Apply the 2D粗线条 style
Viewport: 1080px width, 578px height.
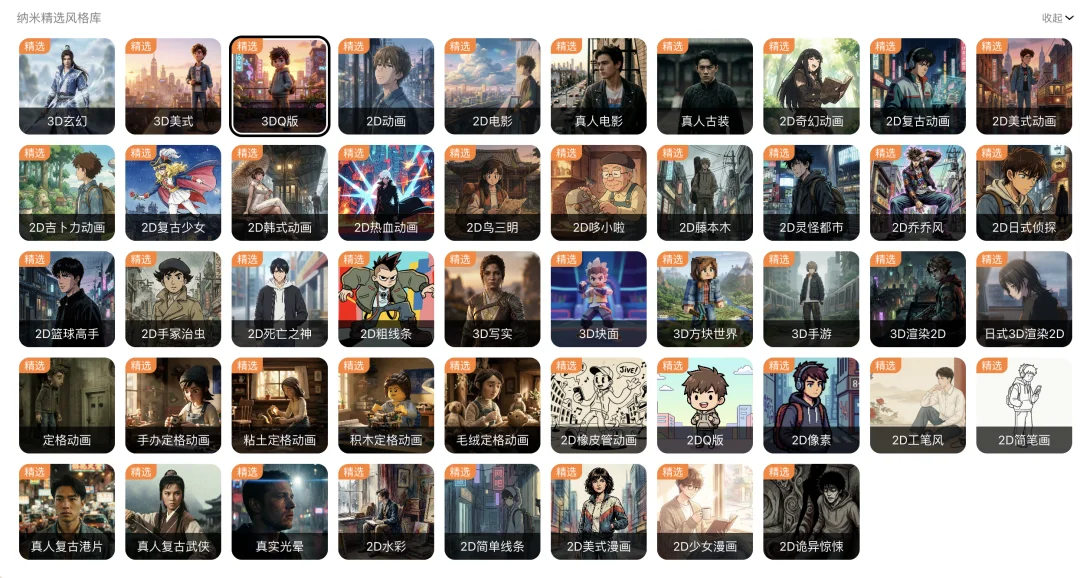point(386,298)
